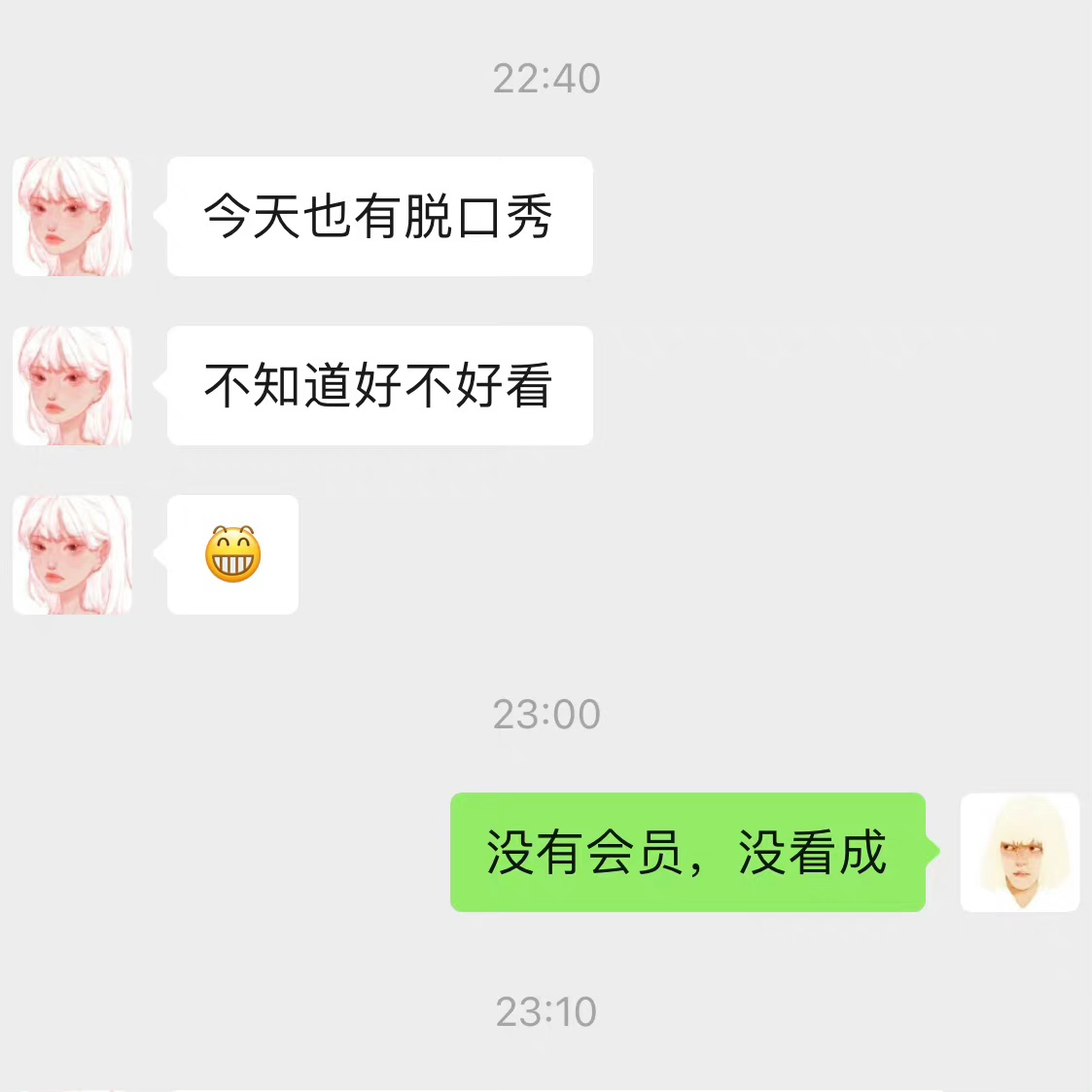Open own avatar beside "没有会员，没看成"
This screenshot has width=1092, height=1092.
[x=1019, y=852]
